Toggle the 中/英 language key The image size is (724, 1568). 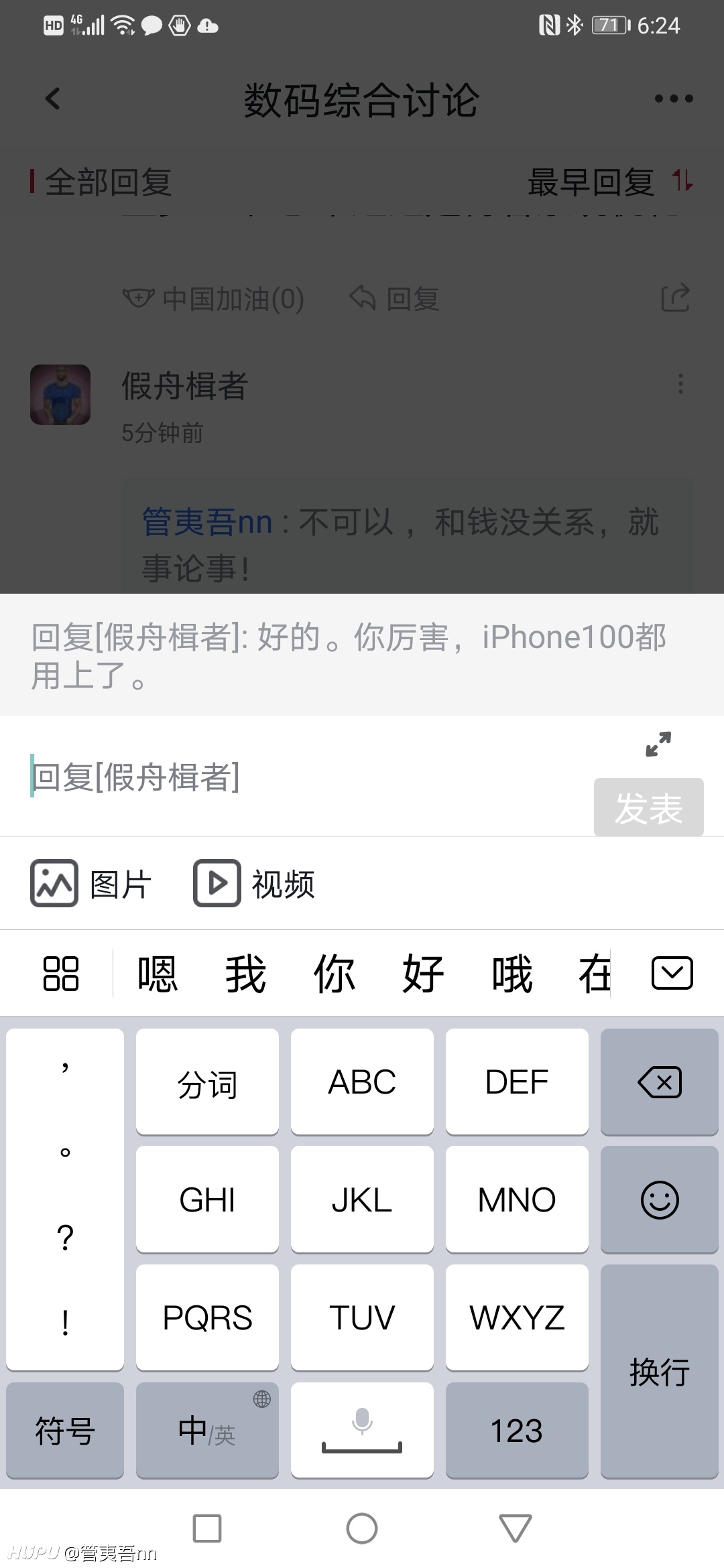tap(207, 1430)
